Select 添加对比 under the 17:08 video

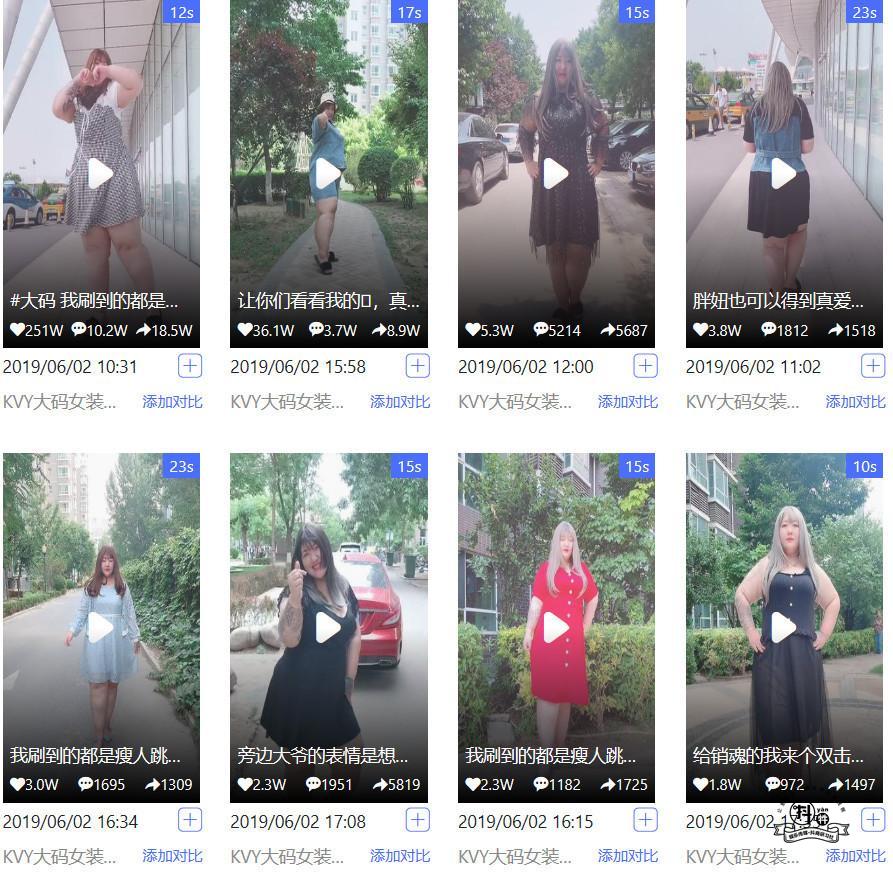coord(400,856)
